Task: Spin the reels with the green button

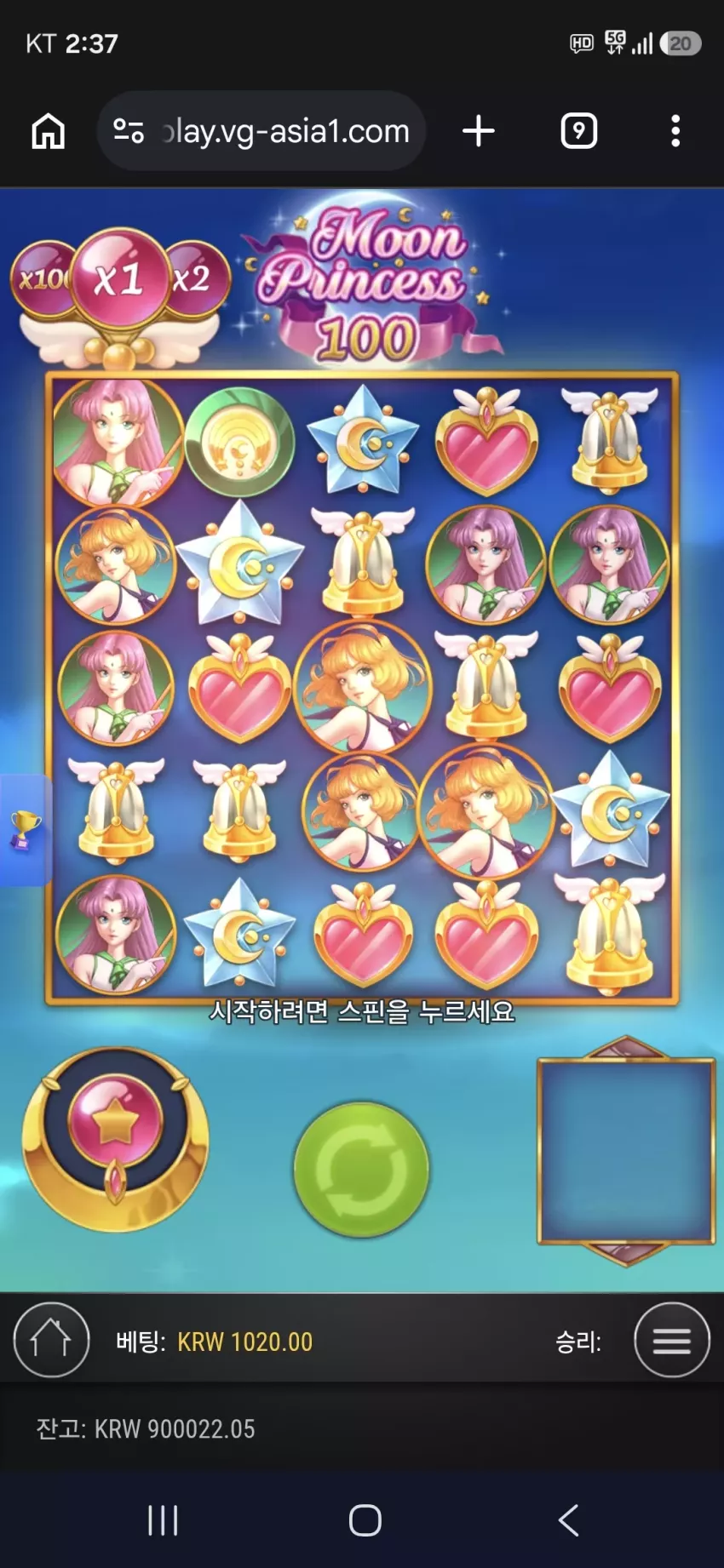Action: point(361,1170)
